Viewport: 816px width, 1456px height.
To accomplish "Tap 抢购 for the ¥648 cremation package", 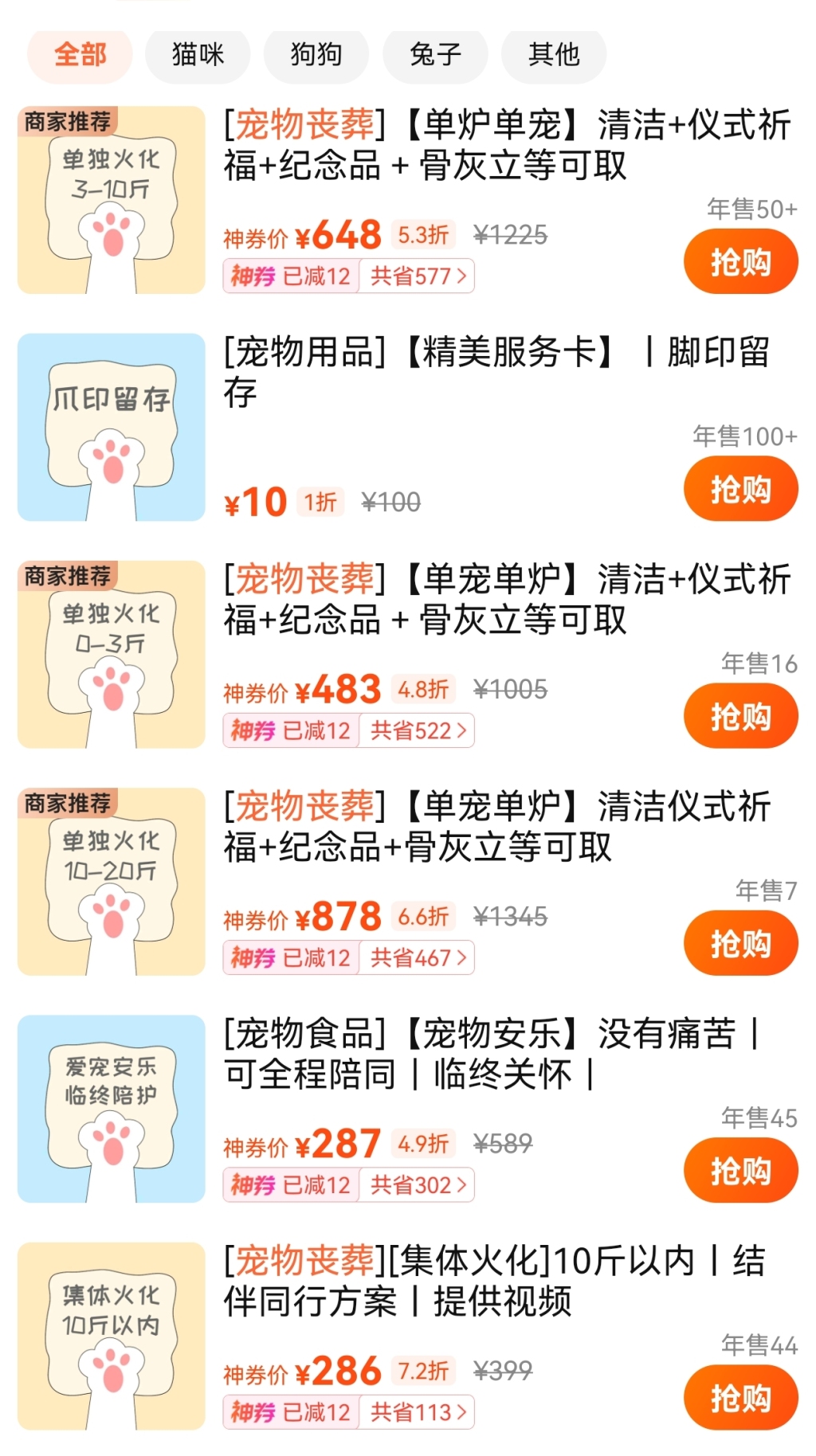I will click(x=740, y=262).
